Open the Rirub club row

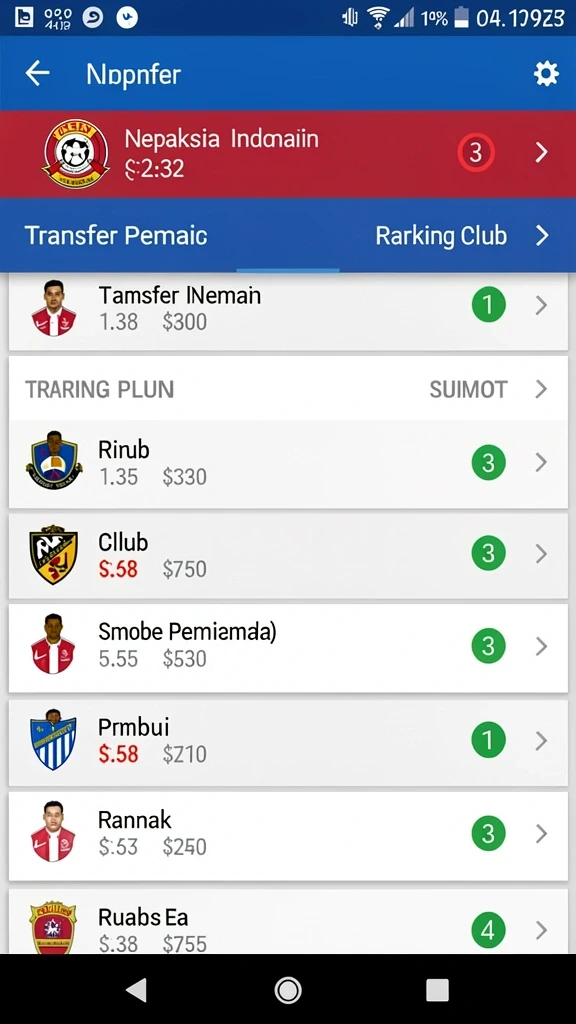click(288, 464)
